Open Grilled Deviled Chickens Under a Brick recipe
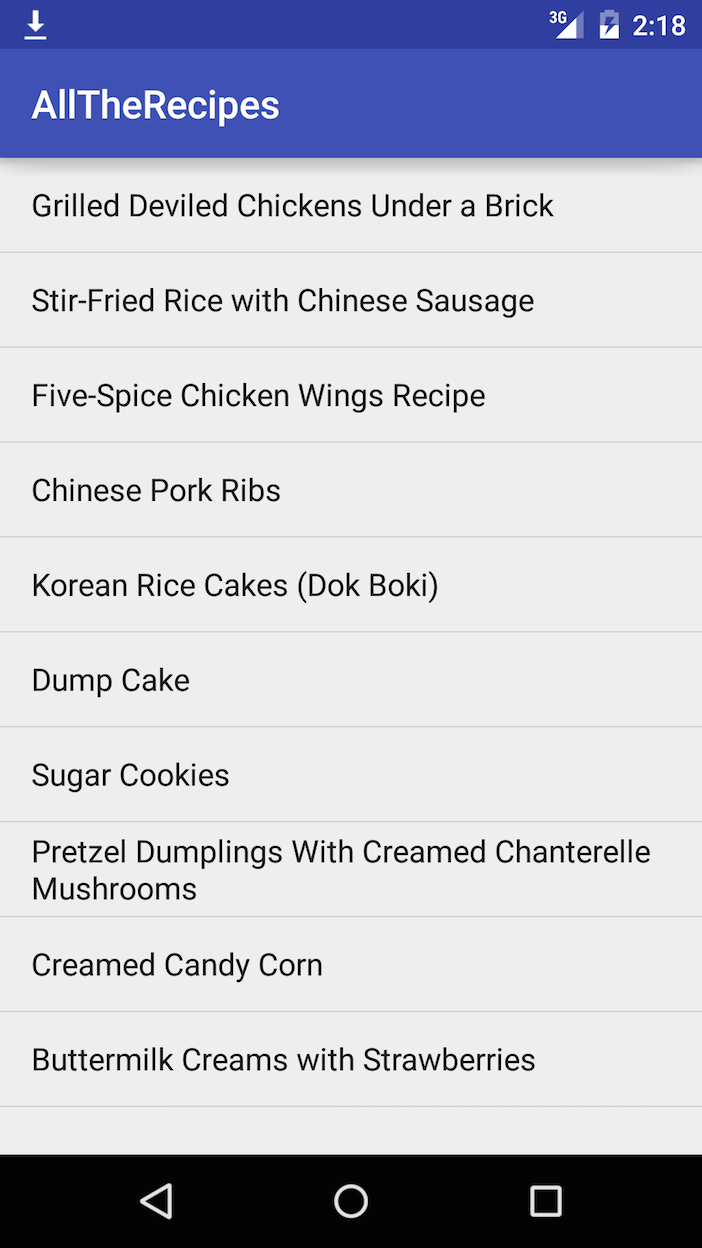702x1248 pixels. click(x=351, y=205)
